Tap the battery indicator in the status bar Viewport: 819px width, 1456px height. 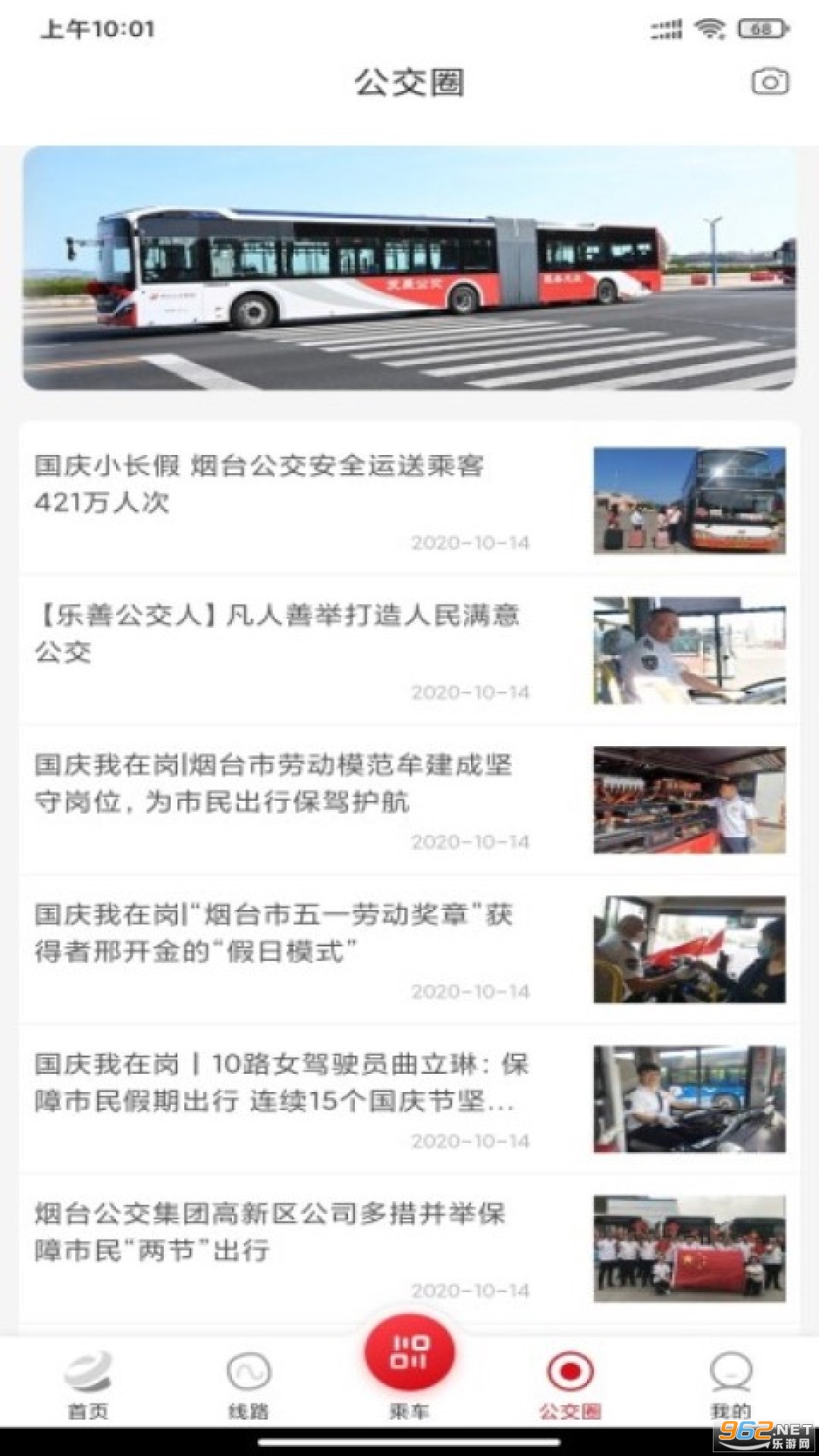(x=756, y=30)
